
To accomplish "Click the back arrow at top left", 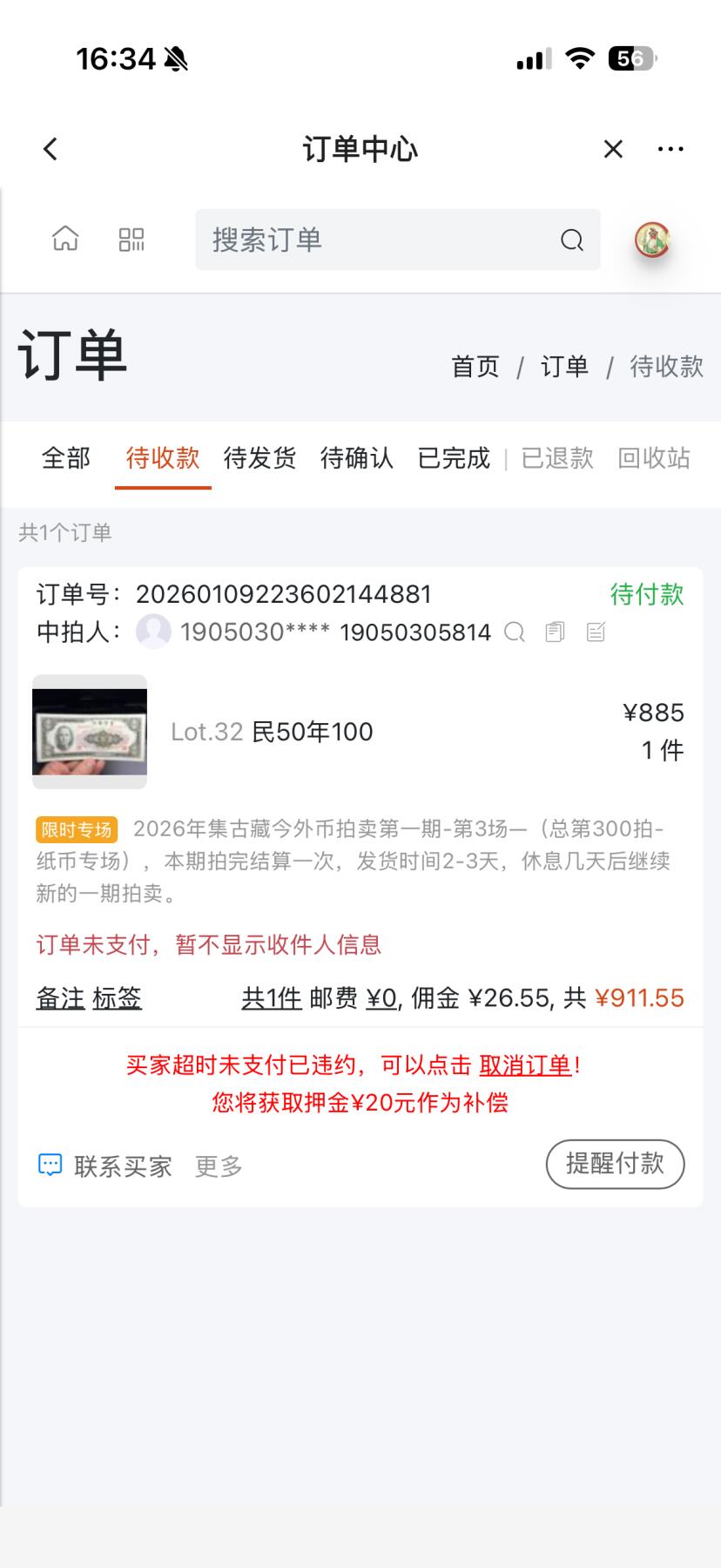I will point(50,148).
